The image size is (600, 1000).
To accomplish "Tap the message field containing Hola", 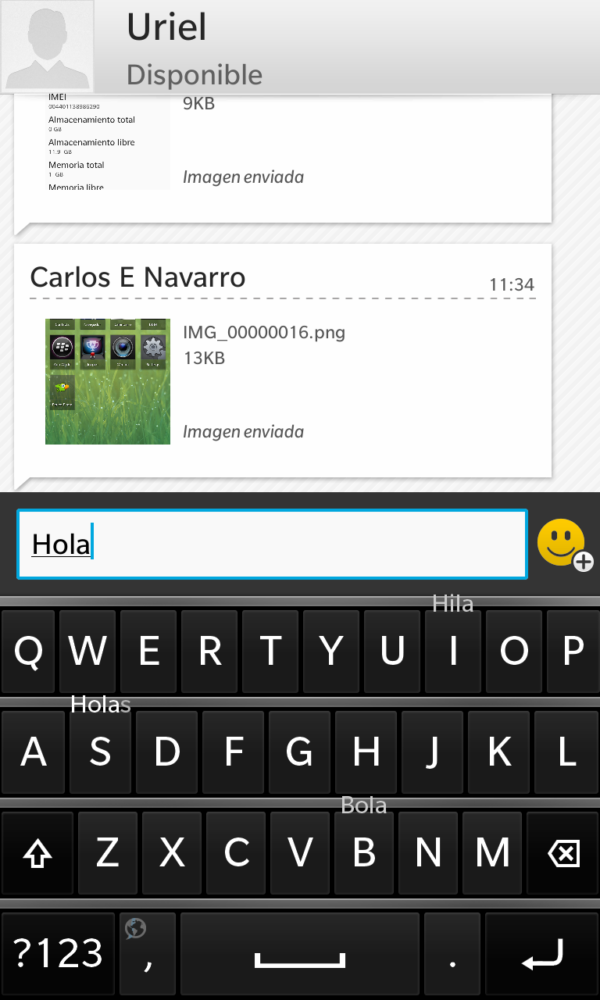I will pos(272,545).
